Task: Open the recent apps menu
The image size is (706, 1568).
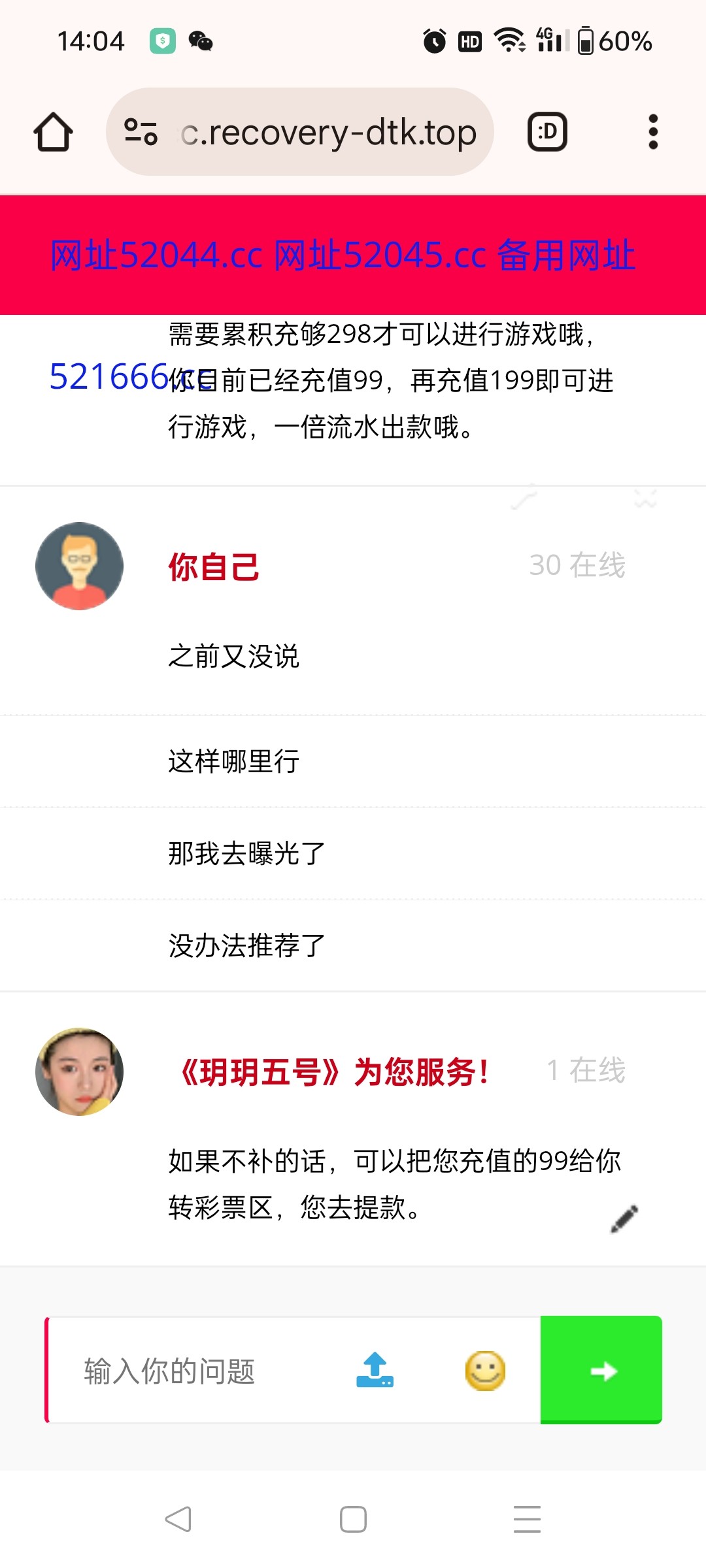Action: pyautogui.click(x=527, y=1519)
